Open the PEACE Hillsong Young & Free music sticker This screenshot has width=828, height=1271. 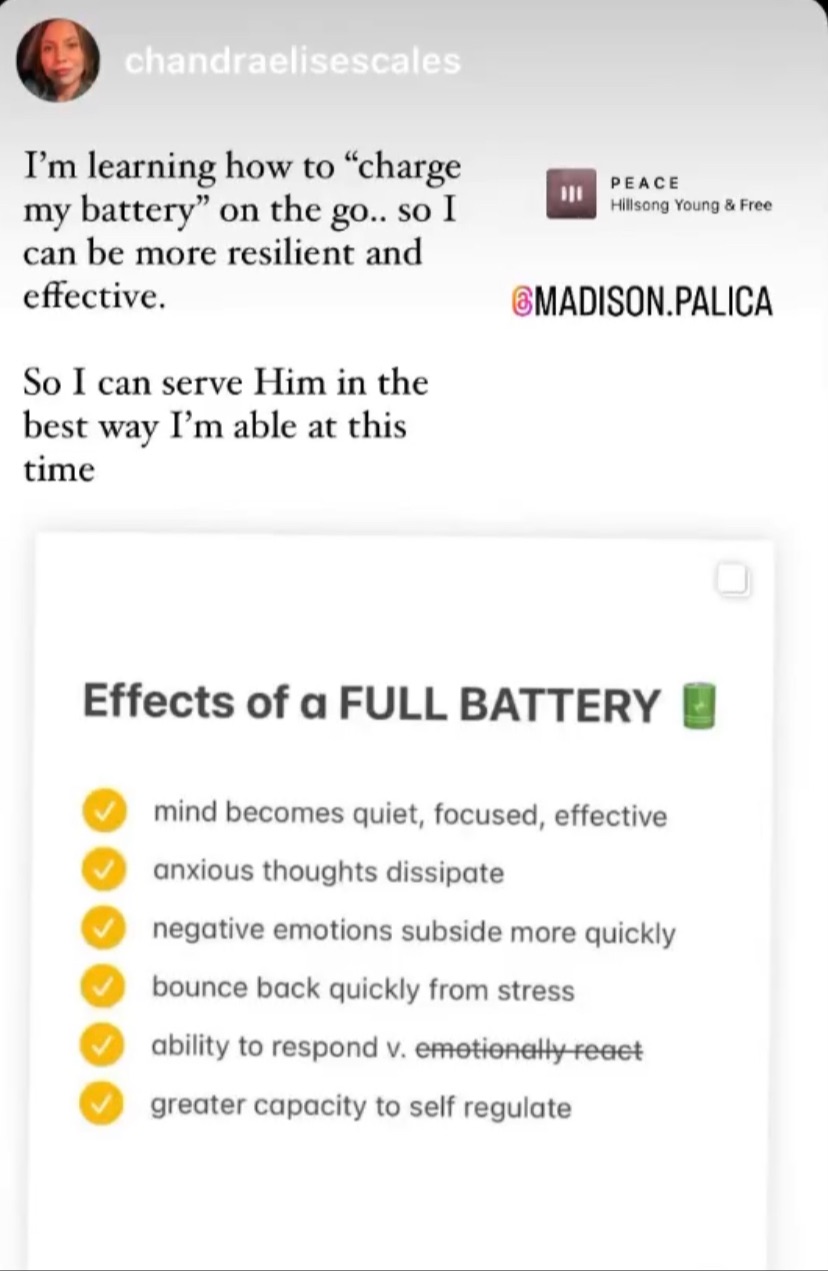pos(660,194)
